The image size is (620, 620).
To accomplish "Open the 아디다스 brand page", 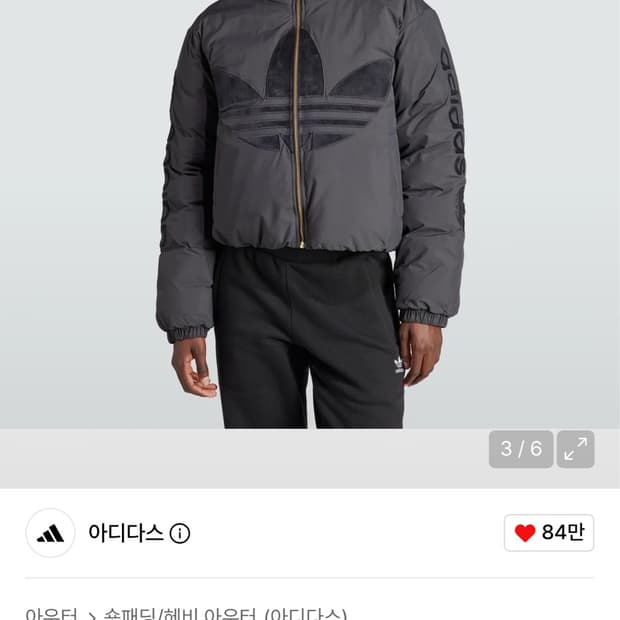I will pyautogui.click(x=125, y=533).
